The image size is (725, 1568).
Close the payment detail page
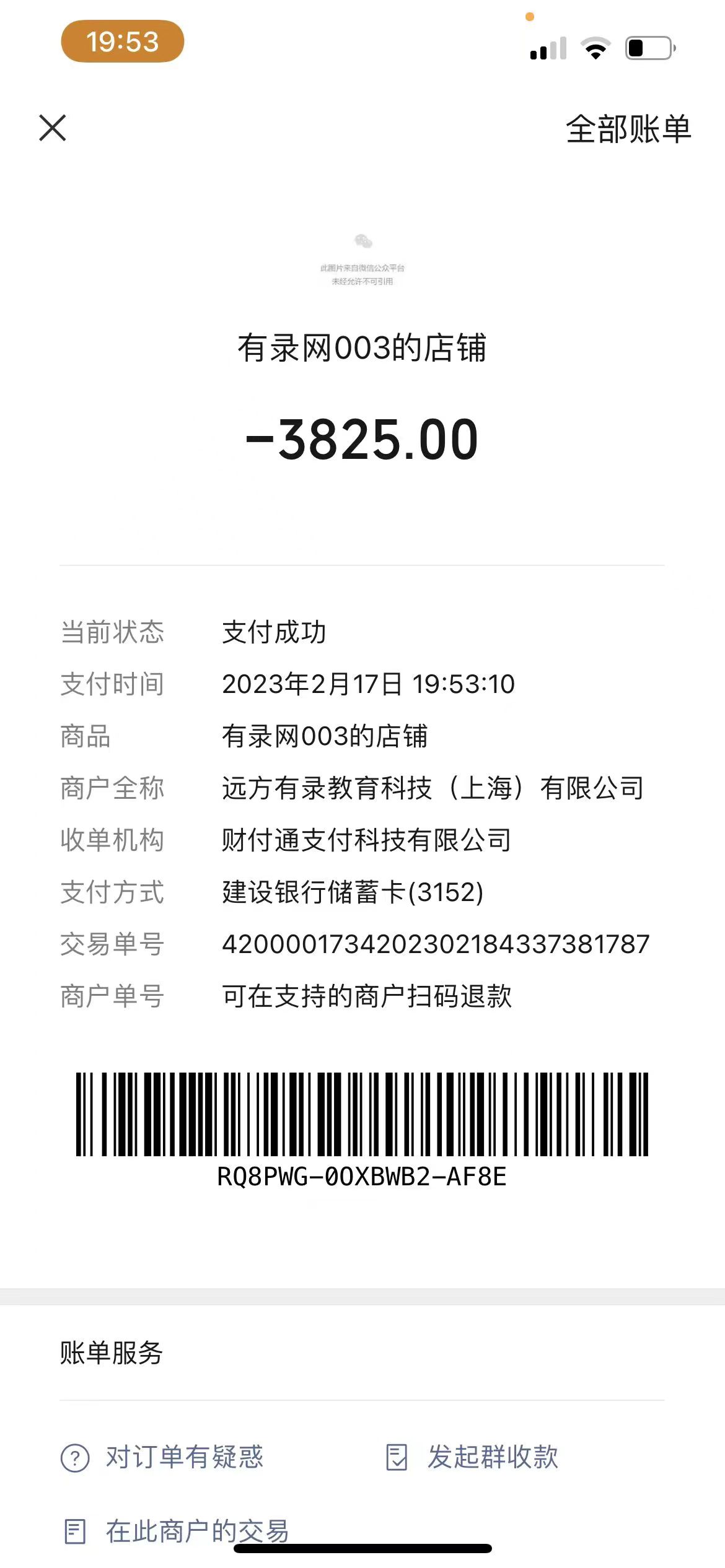[x=53, y=128]
